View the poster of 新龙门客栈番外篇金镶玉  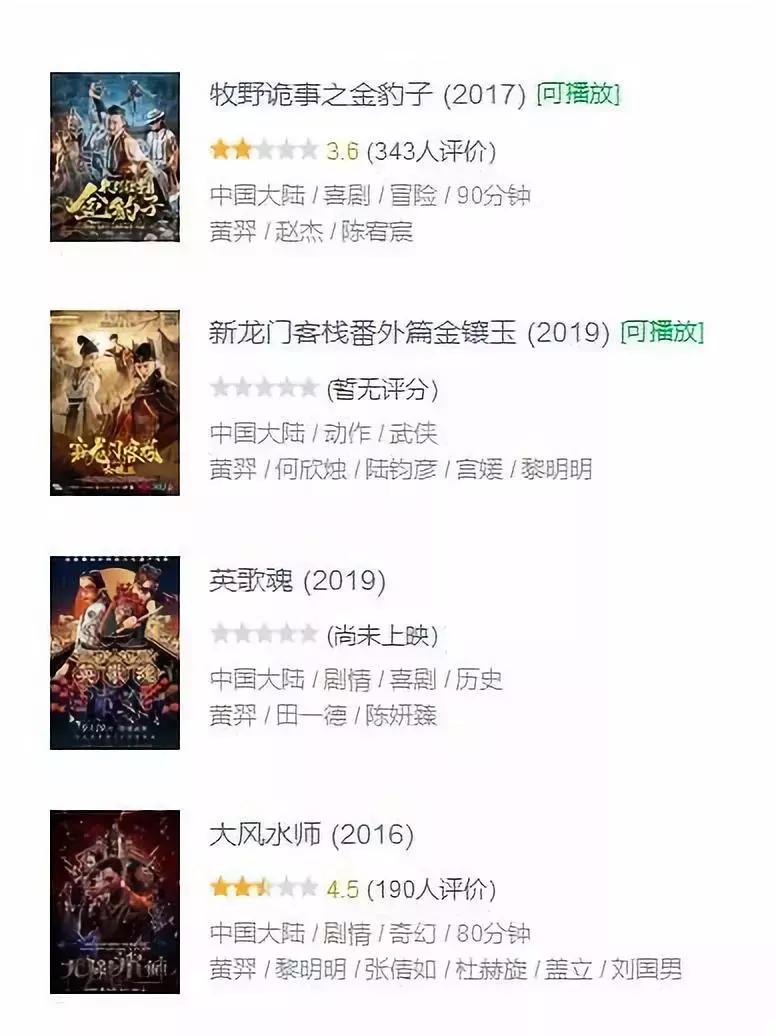(x=114, y=400)
